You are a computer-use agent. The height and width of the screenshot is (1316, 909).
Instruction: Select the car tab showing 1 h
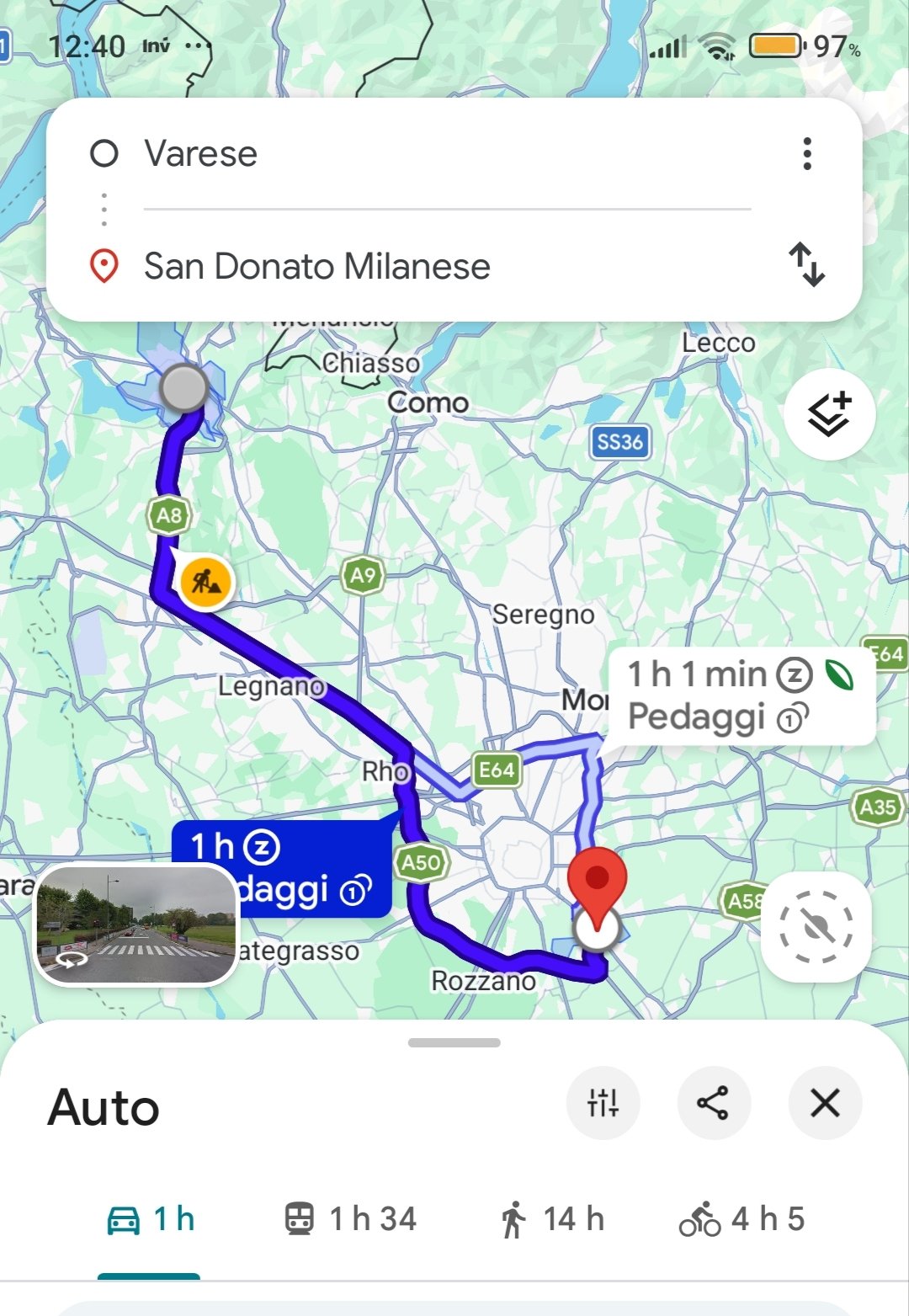(150, 1219)
